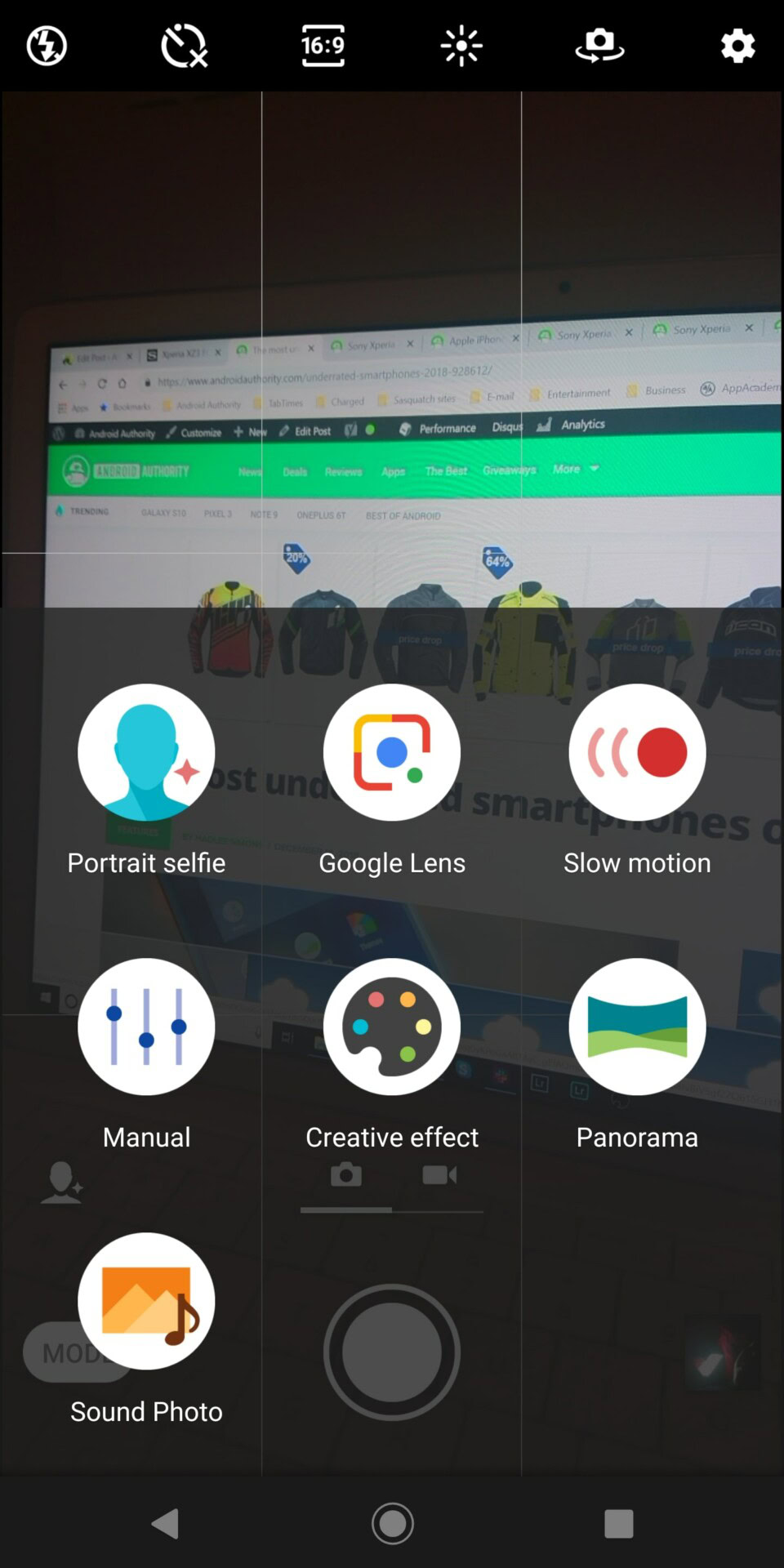The width and height of the screenshot is (784, 1568).
Task: Adjust brightness and color settings
Action: pos(461,46)
